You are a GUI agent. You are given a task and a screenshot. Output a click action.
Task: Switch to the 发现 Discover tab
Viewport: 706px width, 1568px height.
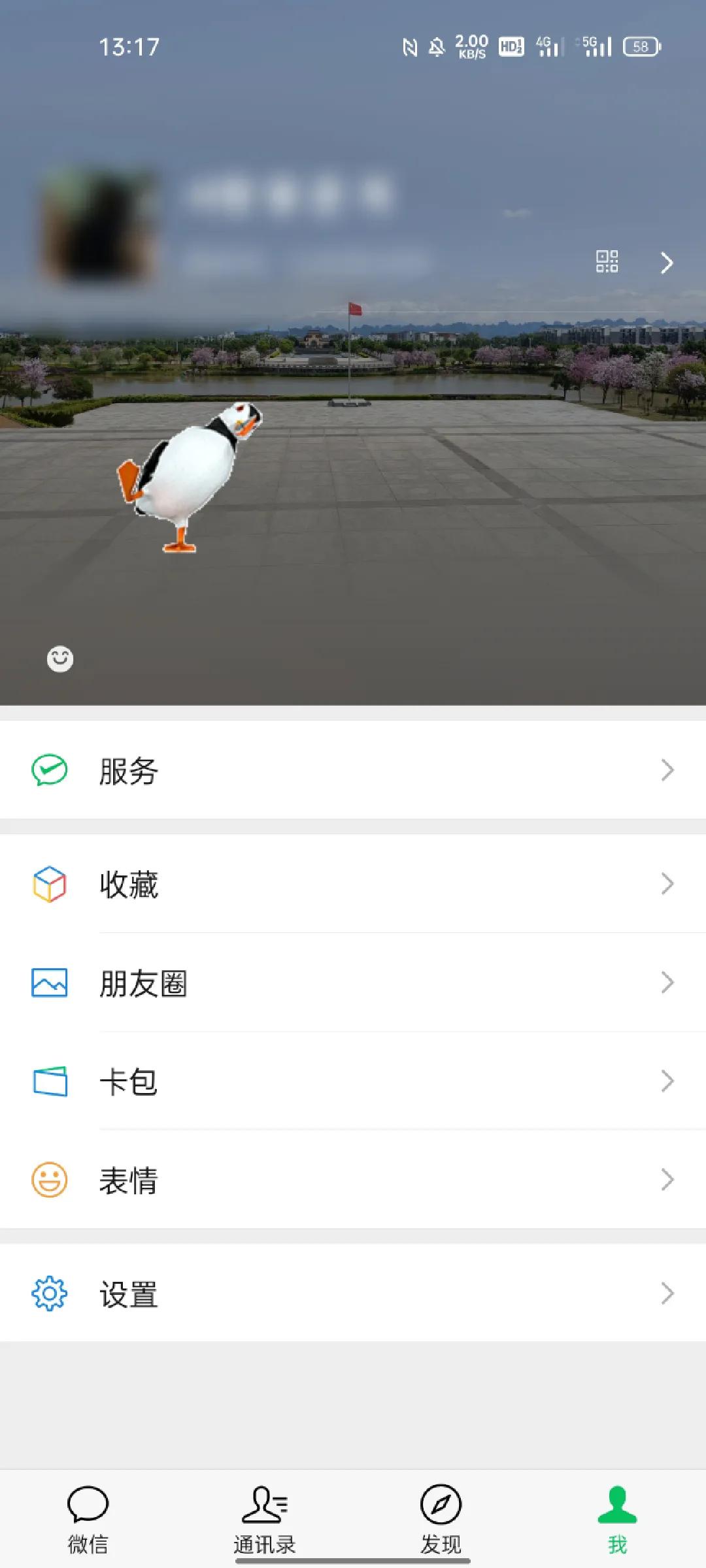(x=441, y=1509)
